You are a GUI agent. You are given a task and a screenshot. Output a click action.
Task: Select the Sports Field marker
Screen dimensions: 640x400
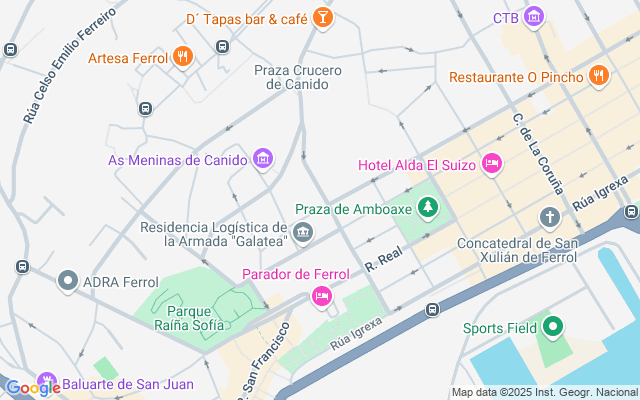pos(550,327)
